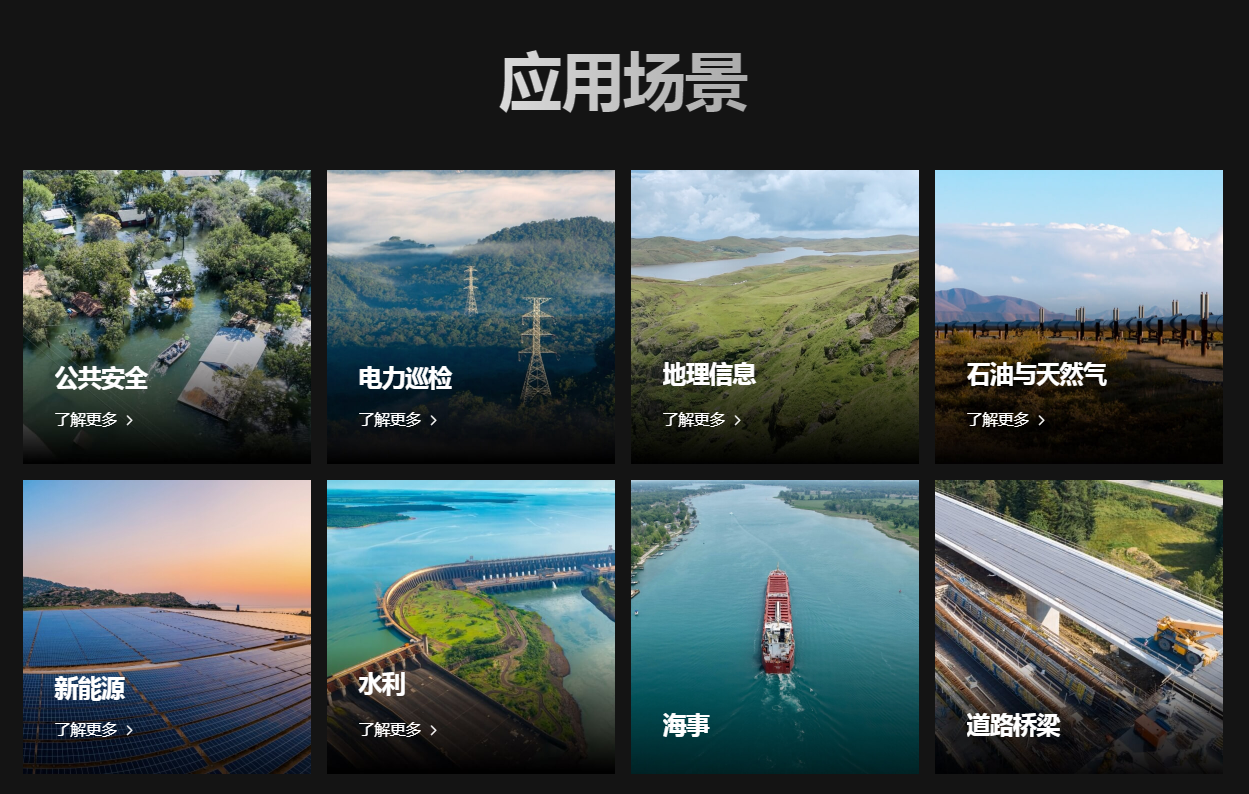This screenshot has height=794, width=1249.
Task: Open the 地理信息 scenario card
Action: point(775,316)
